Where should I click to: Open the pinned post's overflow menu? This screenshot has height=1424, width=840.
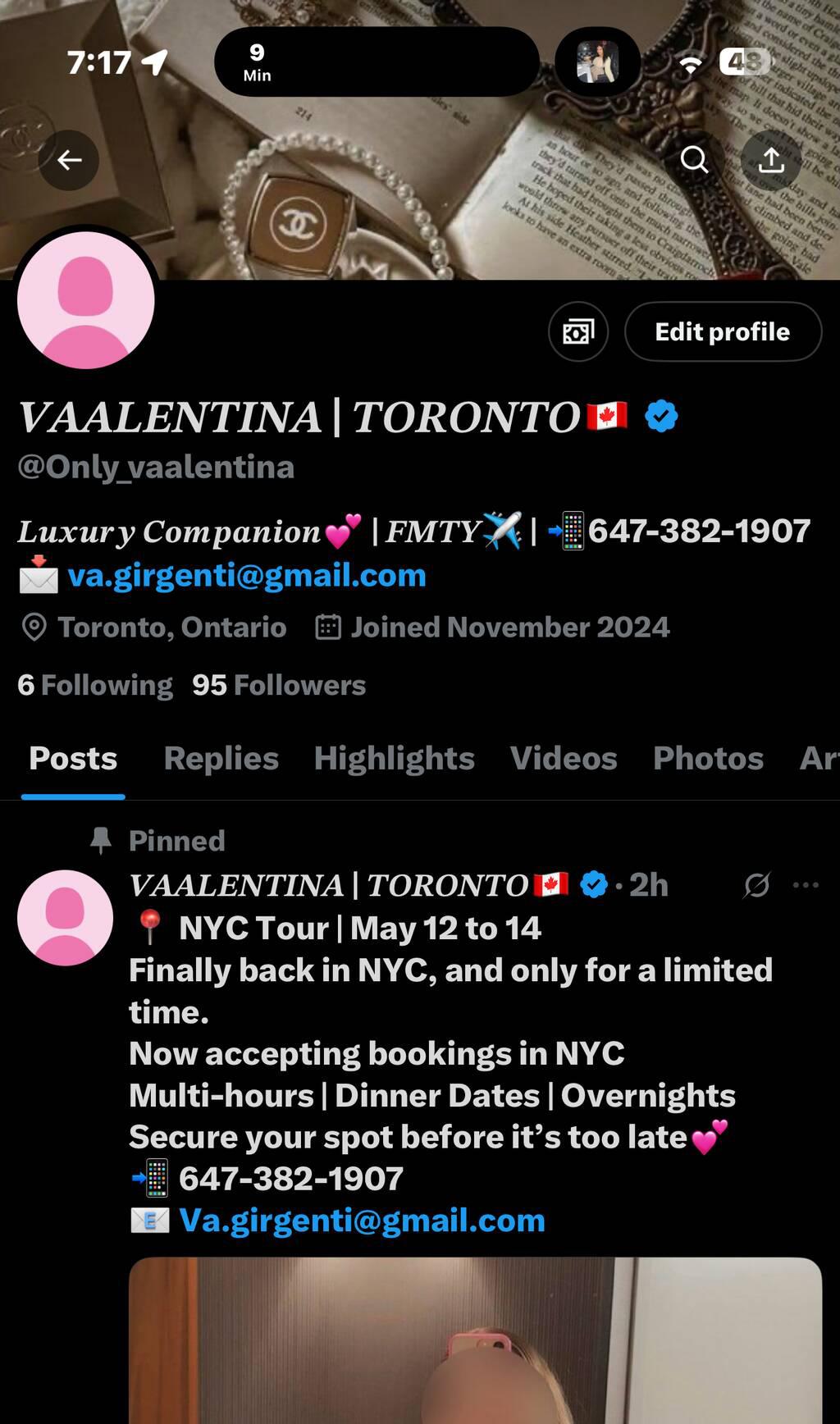point(806,885)
